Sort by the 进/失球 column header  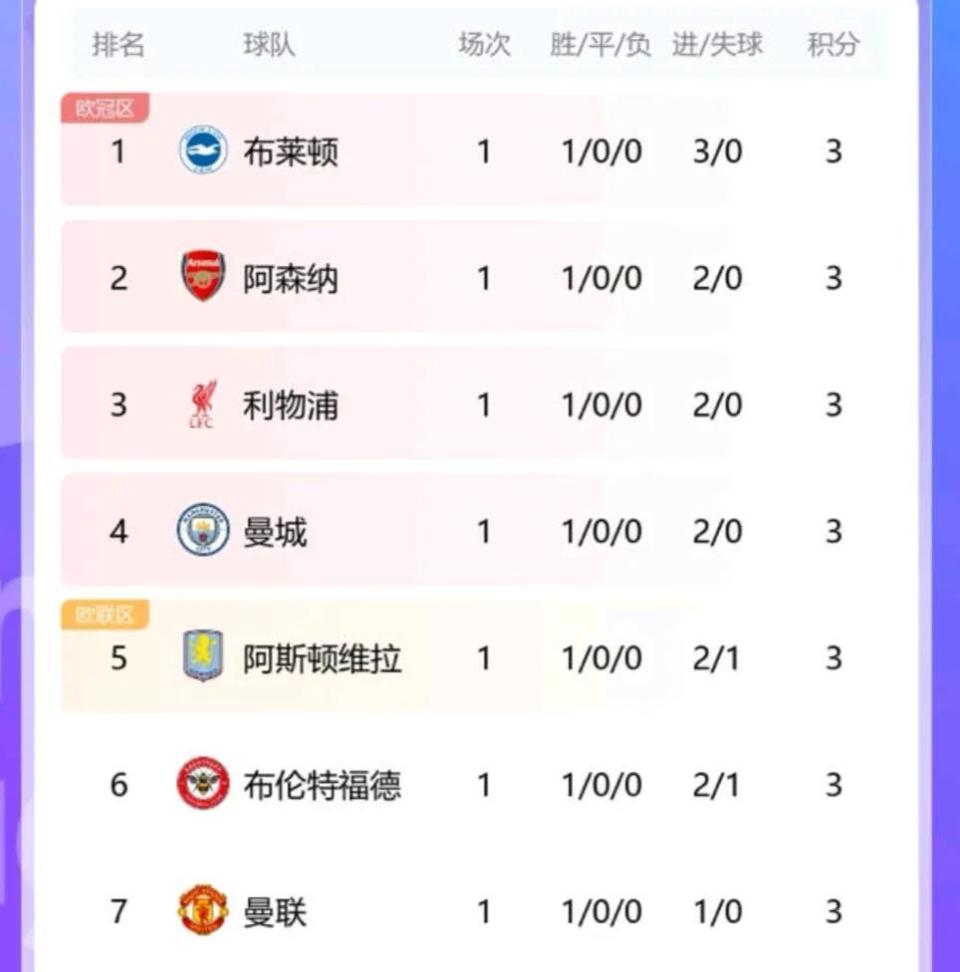tap(717, 44)
